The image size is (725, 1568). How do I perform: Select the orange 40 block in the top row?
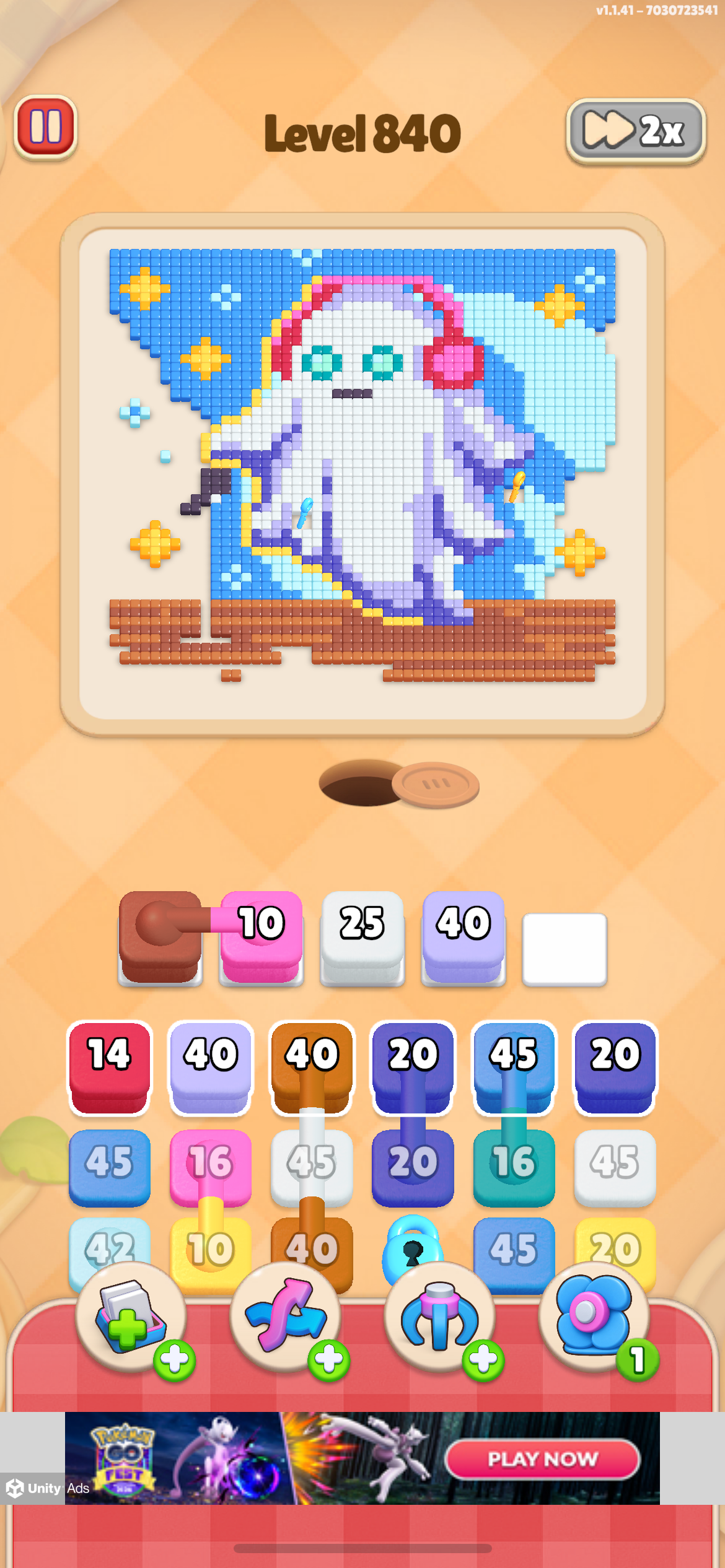[x=312, y=1068]
